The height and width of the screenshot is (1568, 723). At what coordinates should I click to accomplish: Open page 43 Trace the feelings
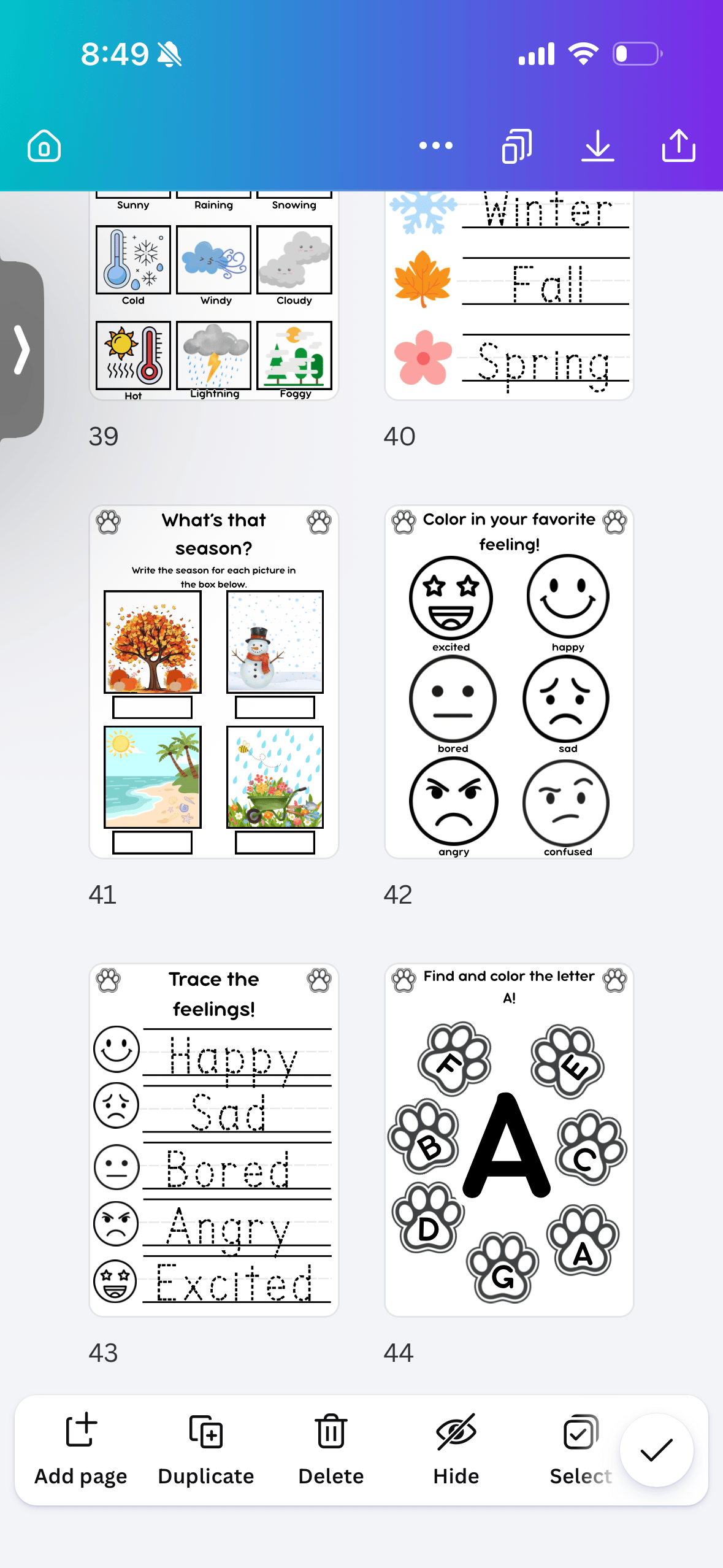point(214,1140)
